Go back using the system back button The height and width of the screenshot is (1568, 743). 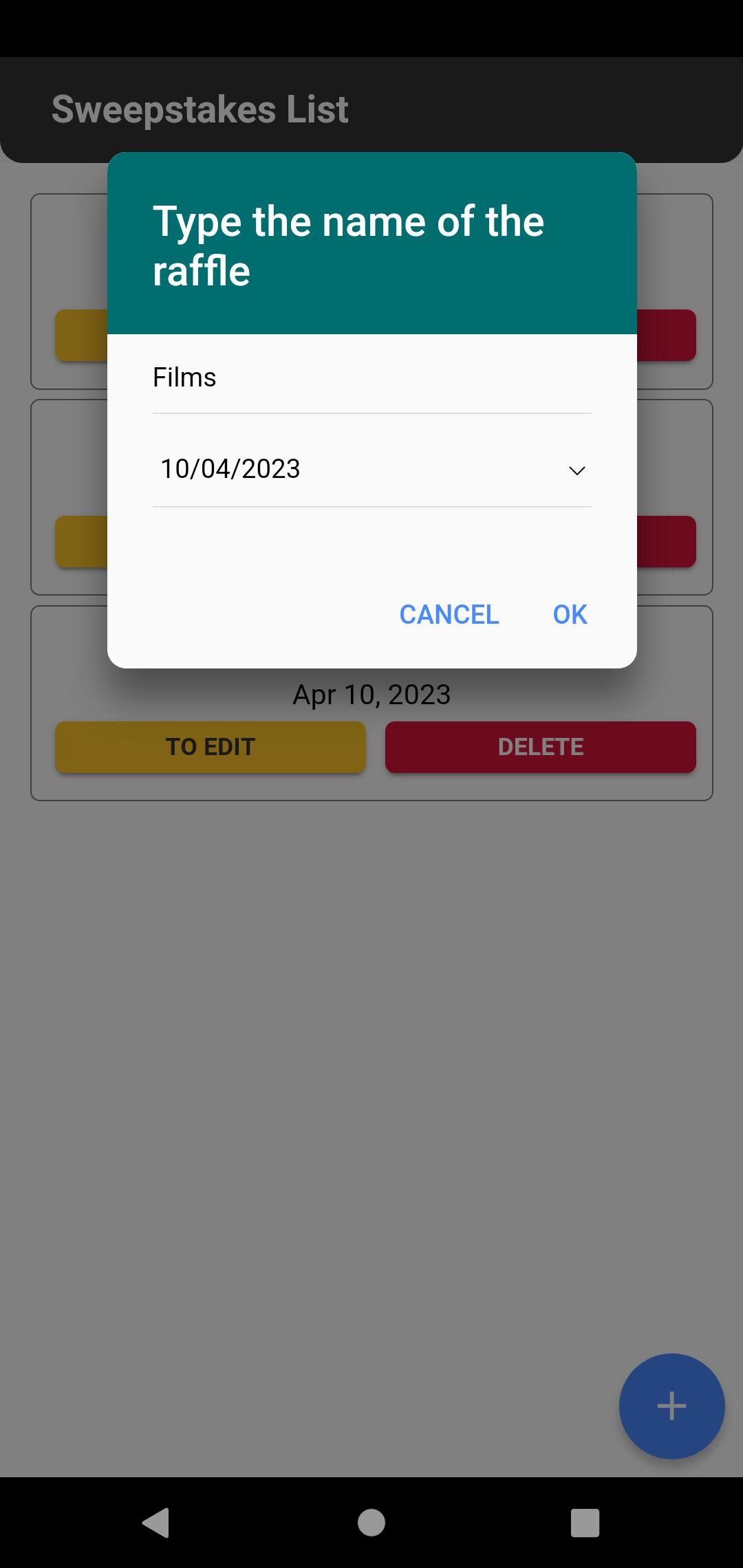tap(156, 1523)
